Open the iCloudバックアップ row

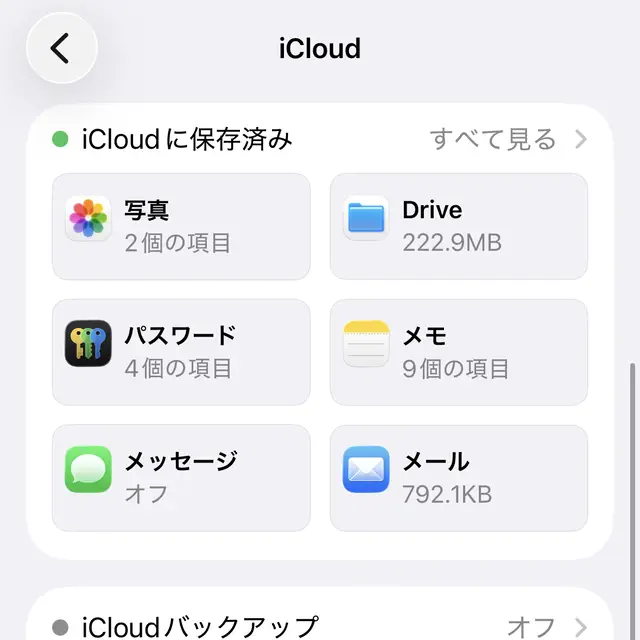(x=319, y=626)
